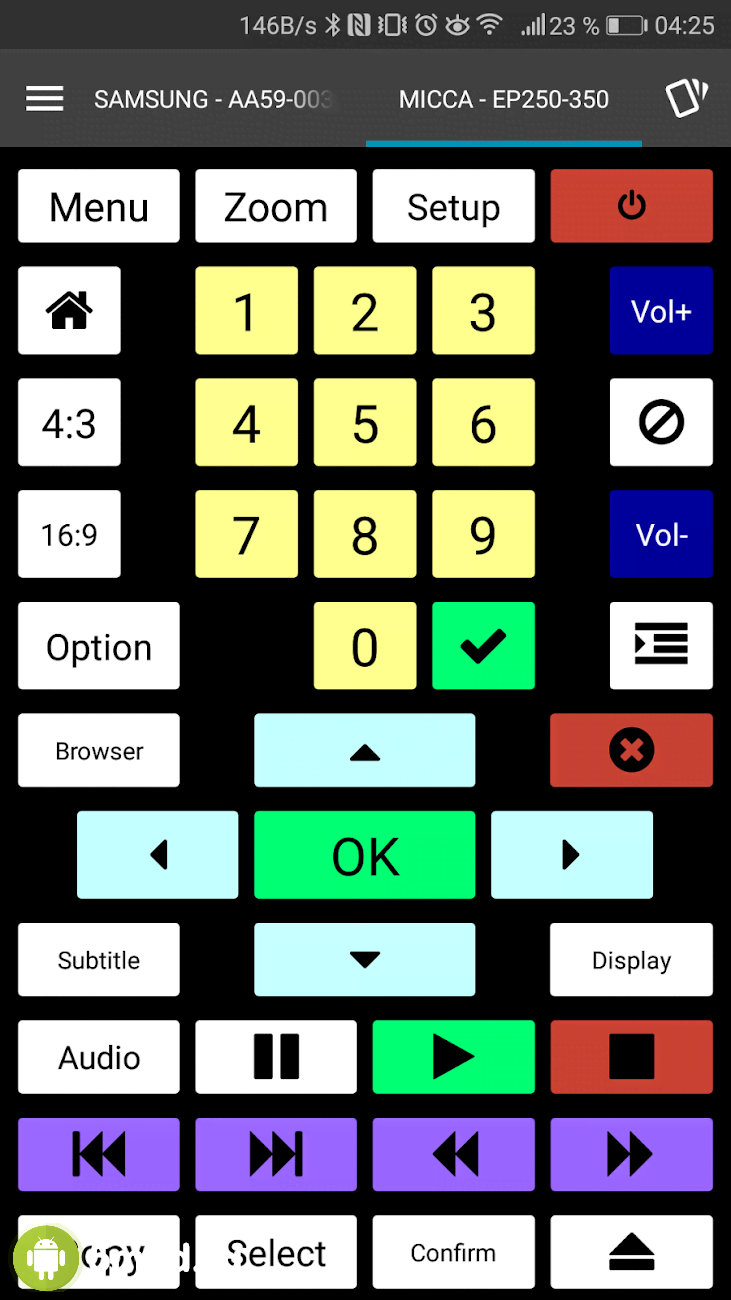Open the Subtitle option
Screen dimensions: 731x1300
coord(99,960)
